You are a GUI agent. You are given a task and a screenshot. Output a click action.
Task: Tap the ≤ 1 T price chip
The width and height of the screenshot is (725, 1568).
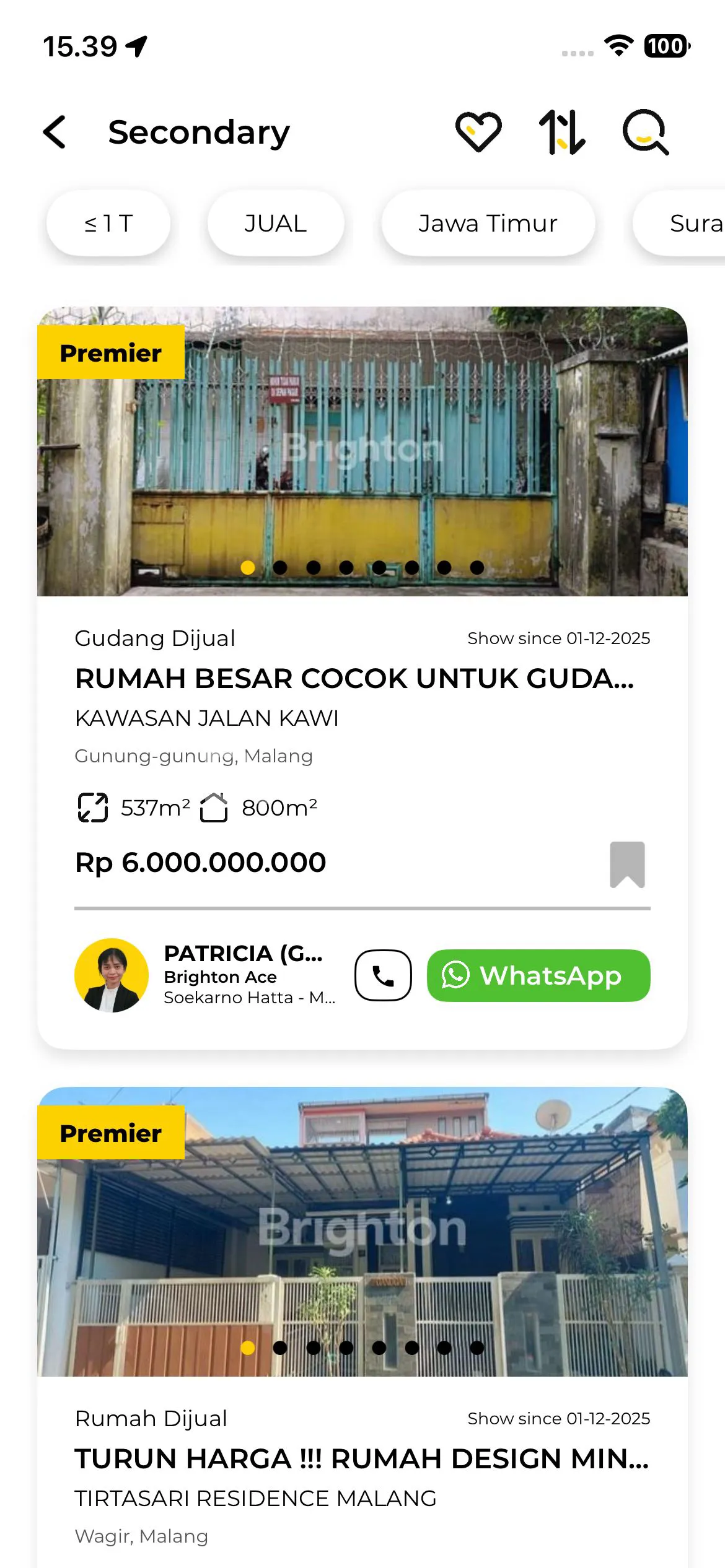108,224
